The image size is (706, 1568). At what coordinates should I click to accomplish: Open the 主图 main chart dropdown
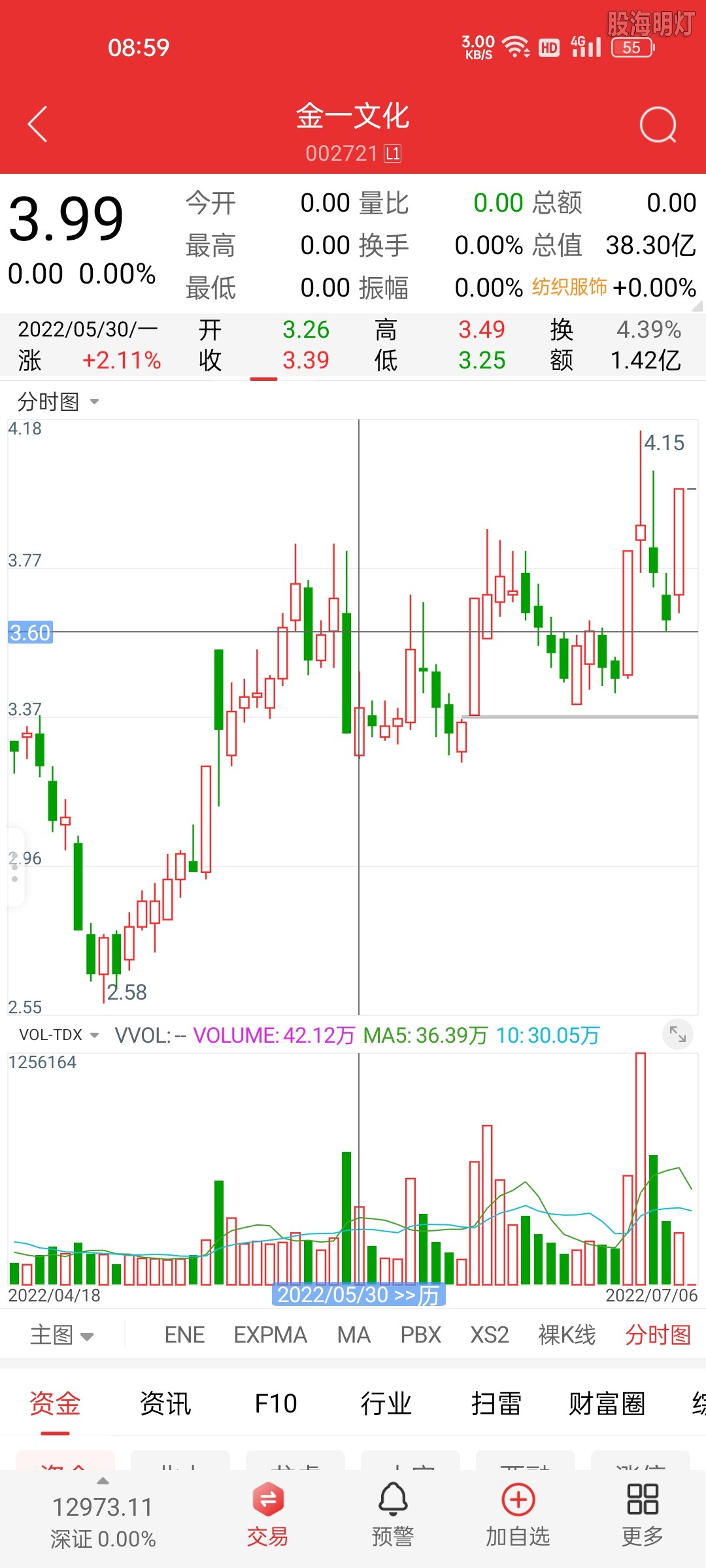[62, 1335]
